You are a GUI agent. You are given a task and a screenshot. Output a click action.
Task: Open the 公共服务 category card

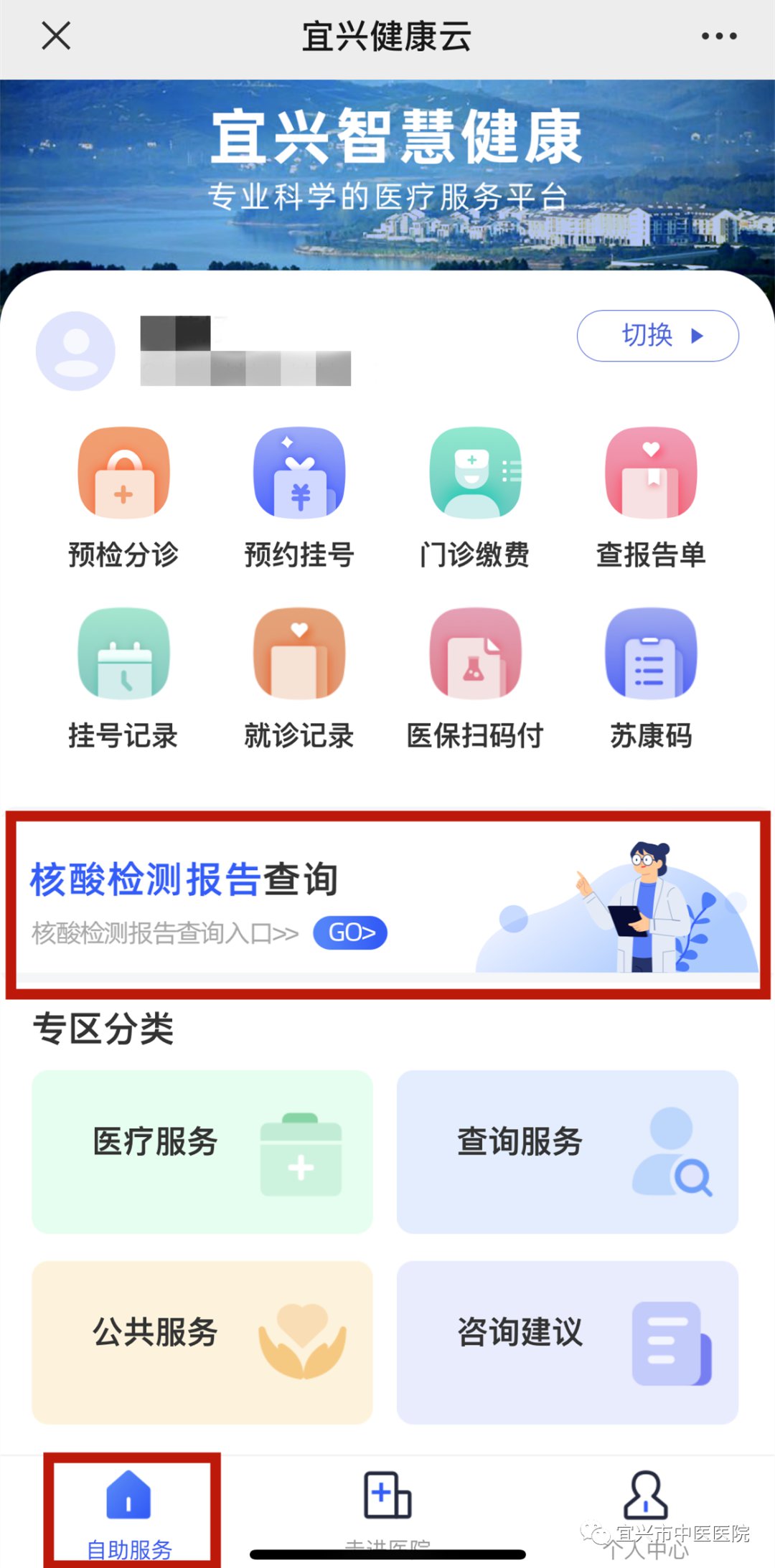click(202, 1342)
